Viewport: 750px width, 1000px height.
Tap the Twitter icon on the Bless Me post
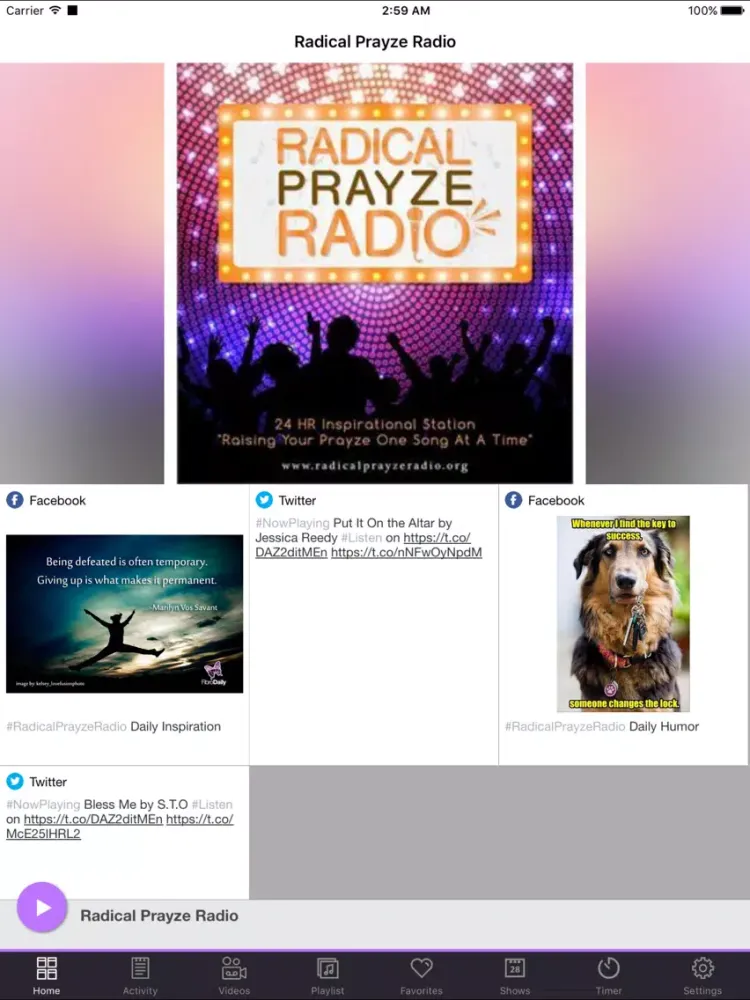pos(15,781)
